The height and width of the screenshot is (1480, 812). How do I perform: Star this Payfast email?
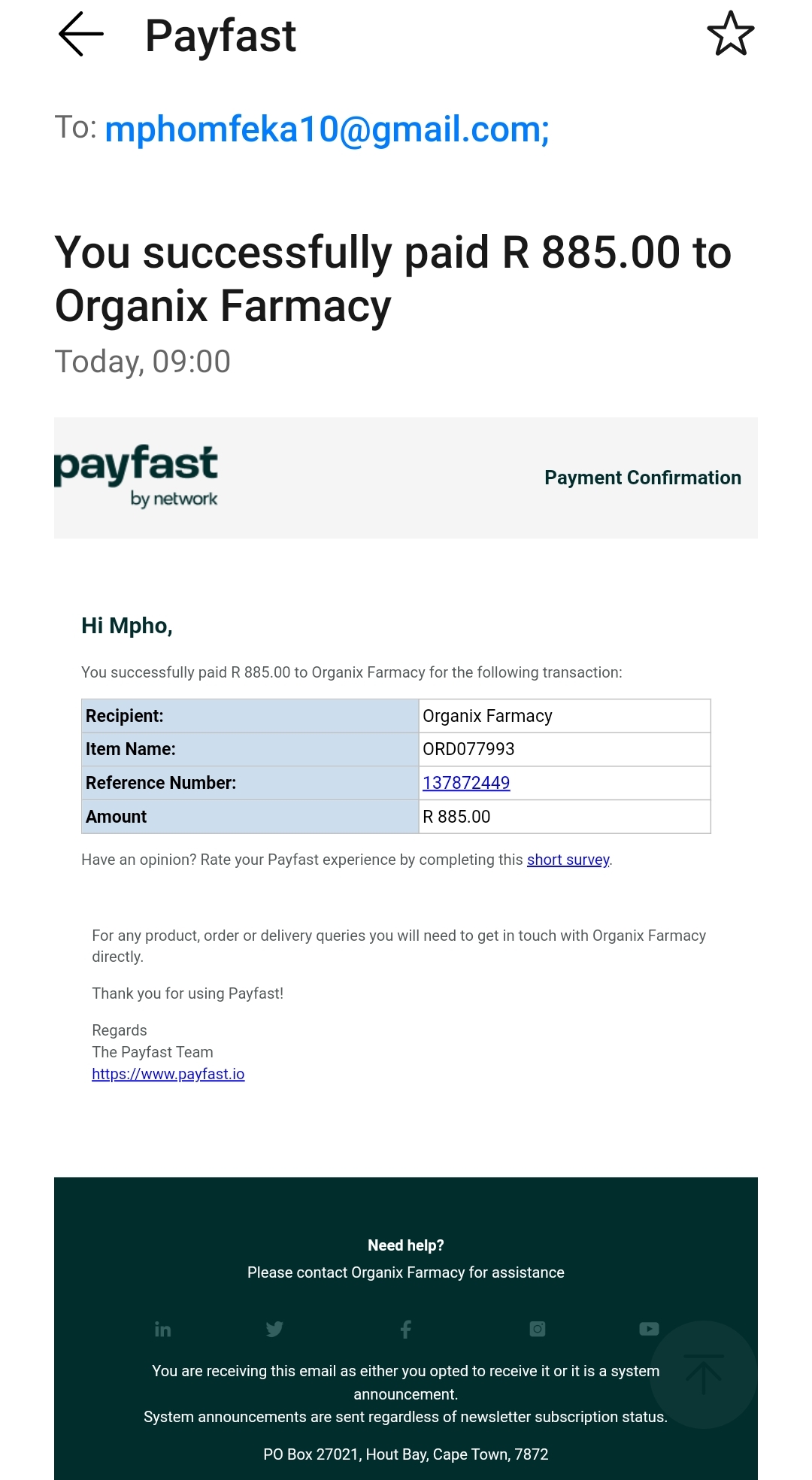(730, 34)
